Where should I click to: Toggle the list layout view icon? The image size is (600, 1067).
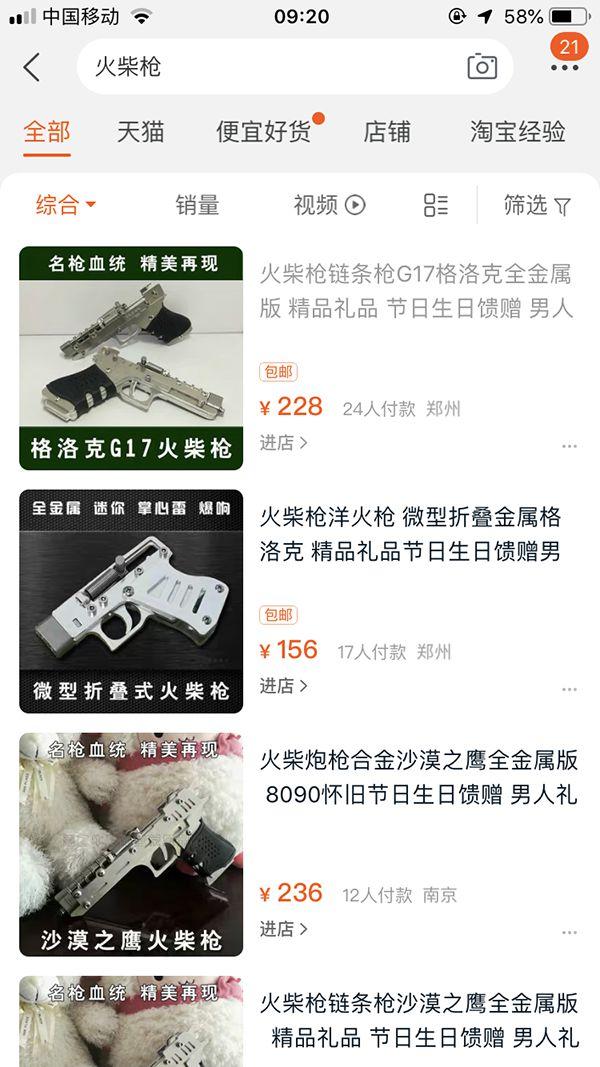pos(436,205)
